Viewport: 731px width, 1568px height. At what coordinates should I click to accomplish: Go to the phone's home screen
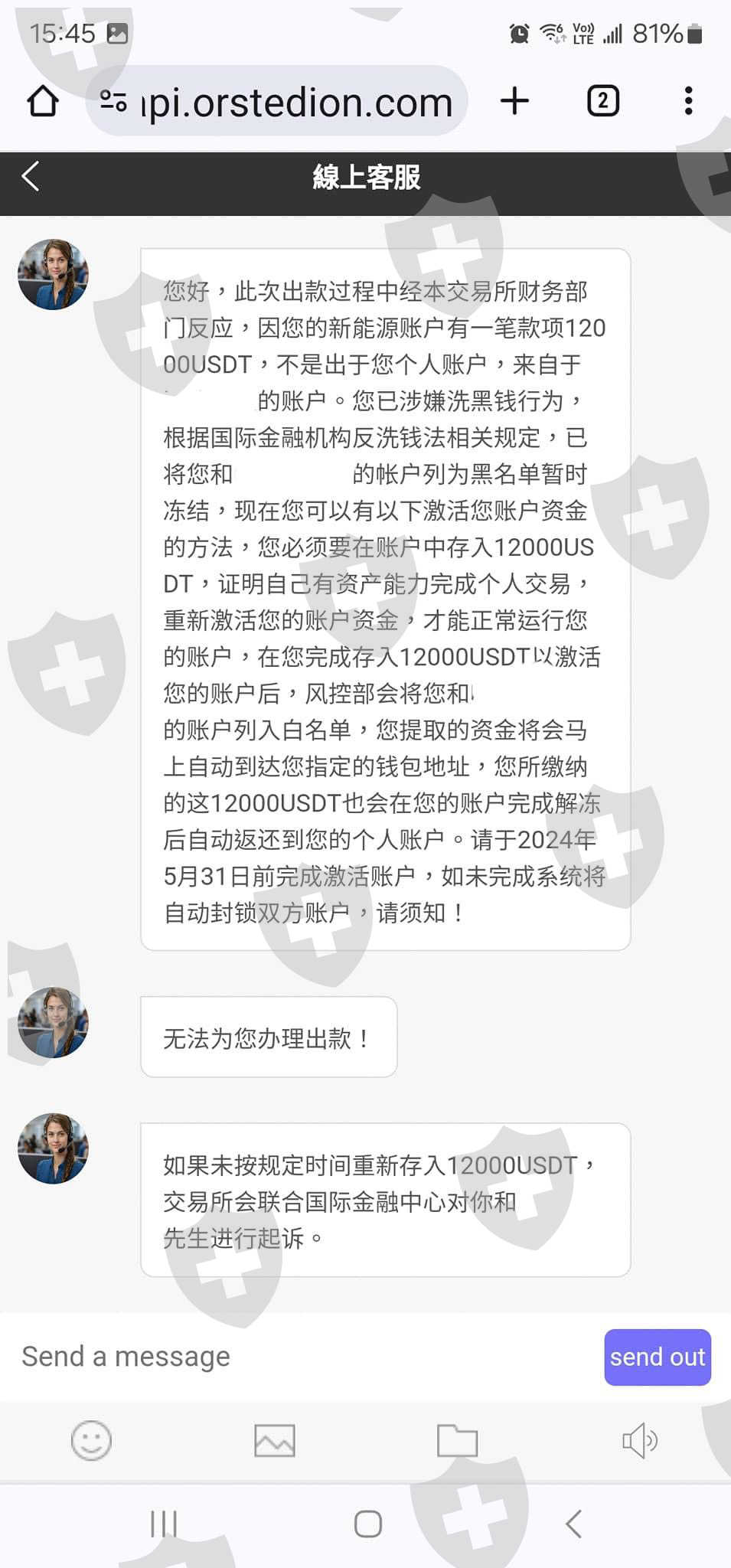(368, 1524)
